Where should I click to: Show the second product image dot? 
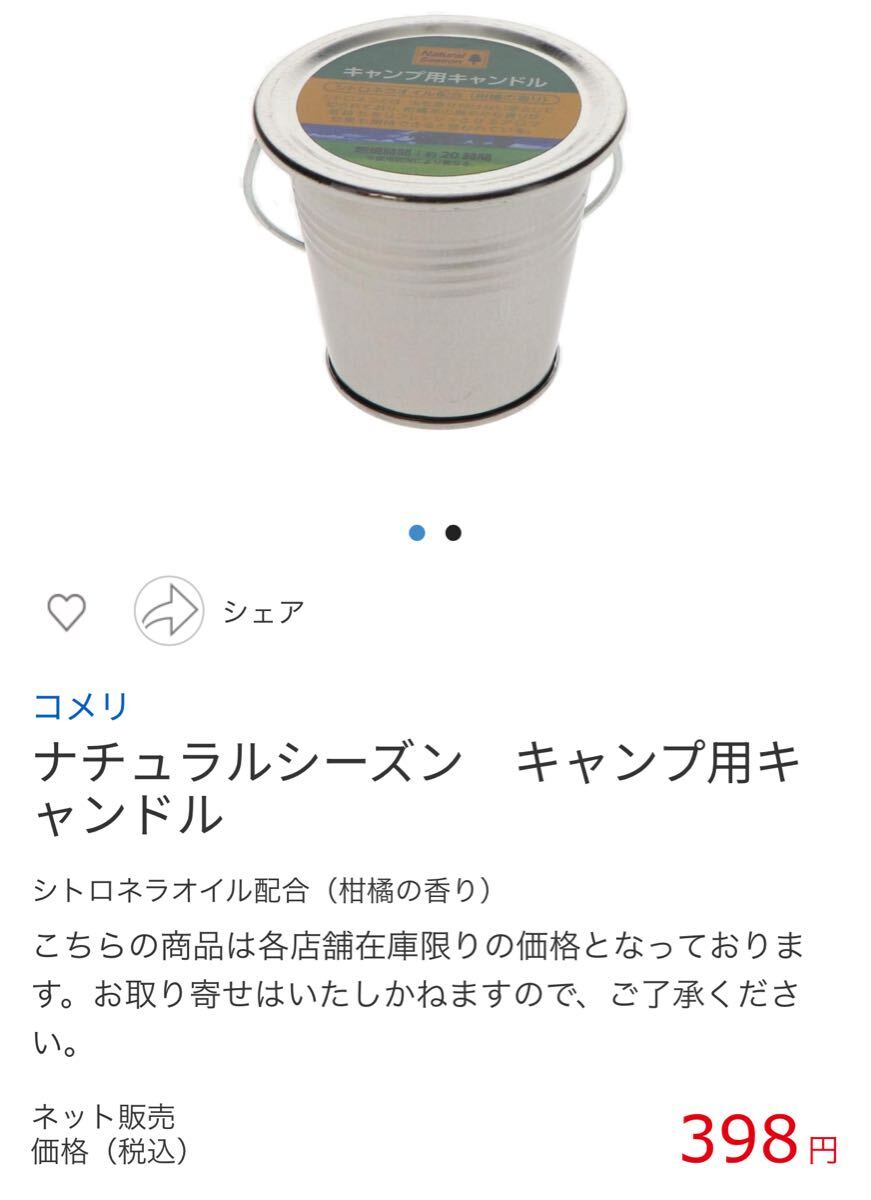click(x=453, y=533)
